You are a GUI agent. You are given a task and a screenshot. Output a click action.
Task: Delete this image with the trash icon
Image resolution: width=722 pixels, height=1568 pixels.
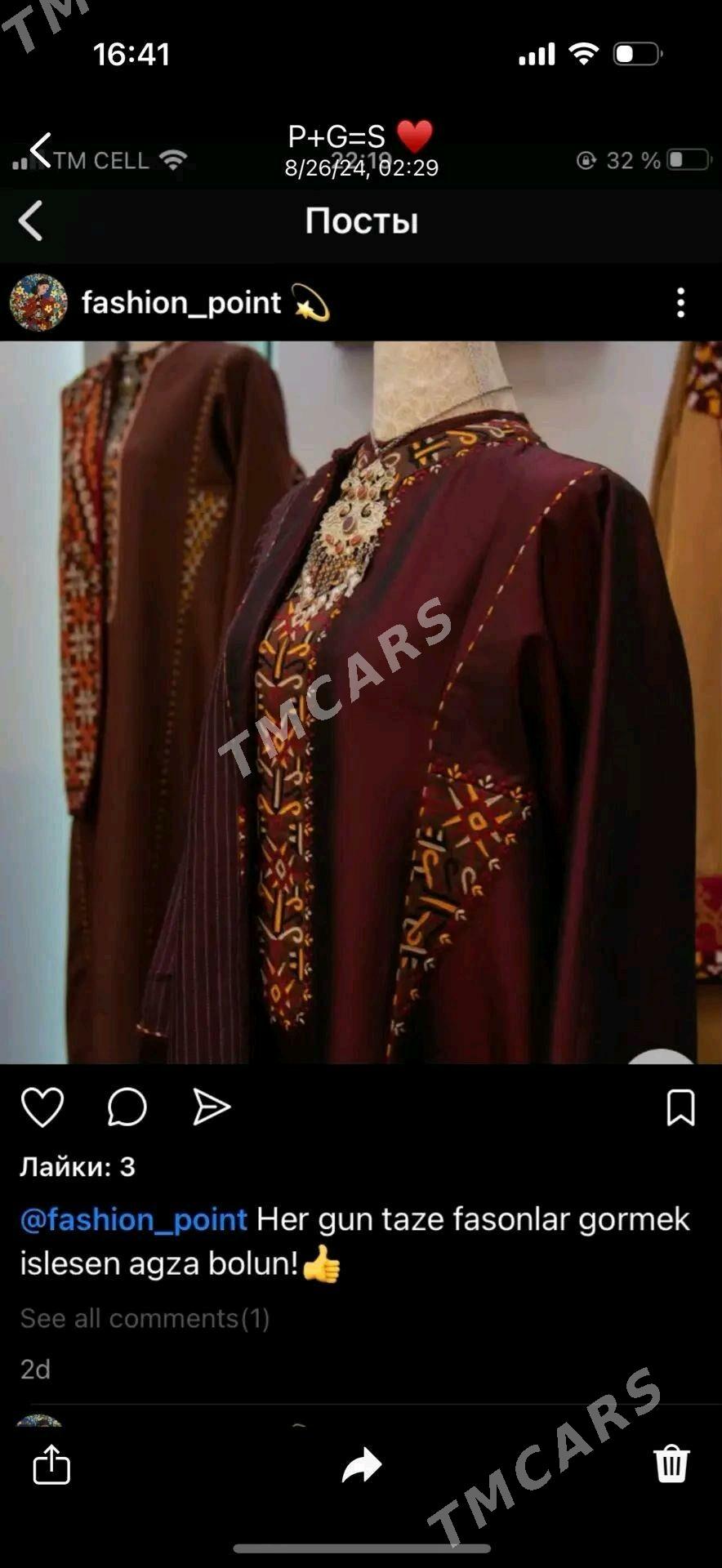pyautogui.click(x=671, y=1463)
